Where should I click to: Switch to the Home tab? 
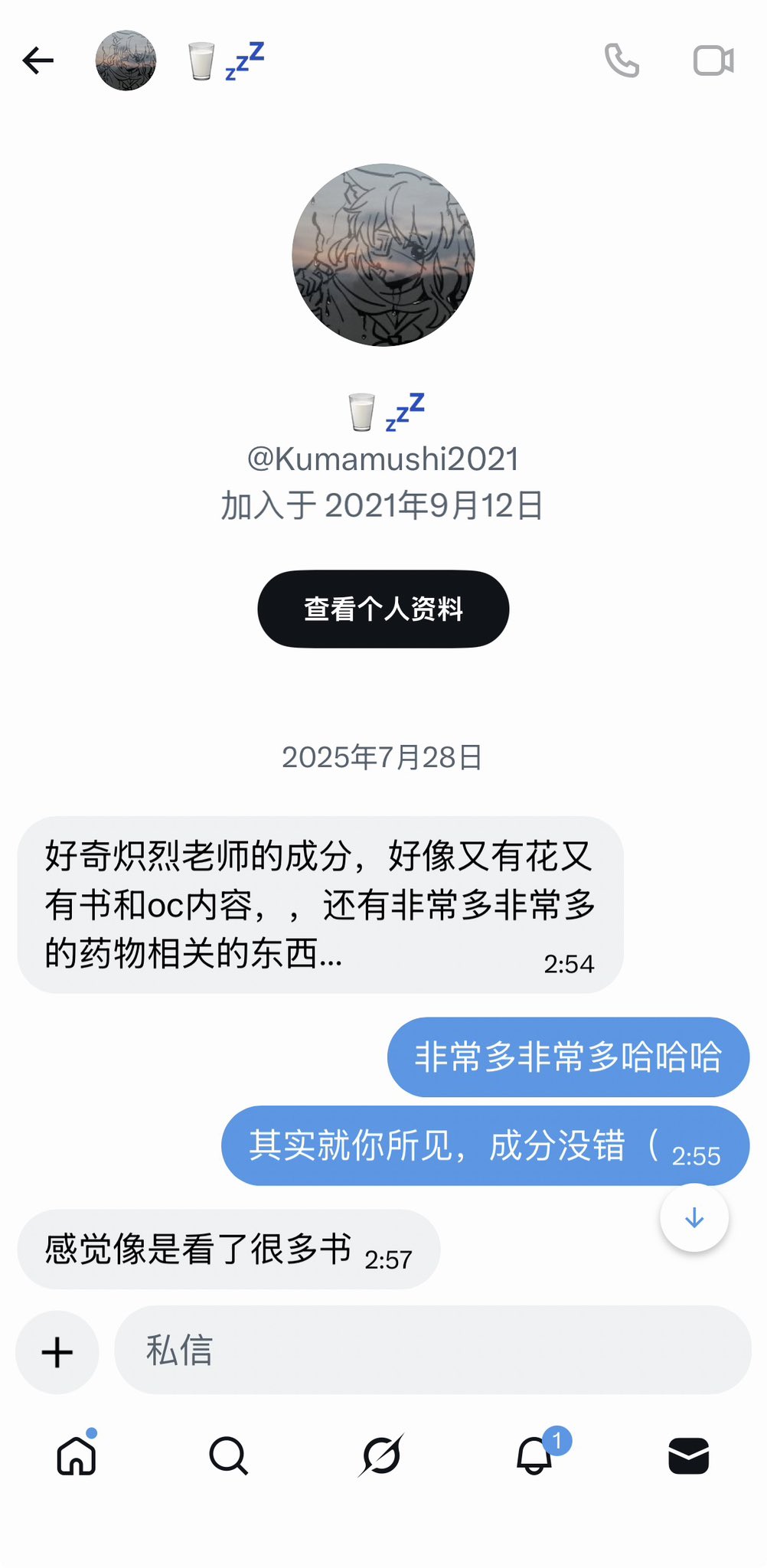[x=77, y=1455]
